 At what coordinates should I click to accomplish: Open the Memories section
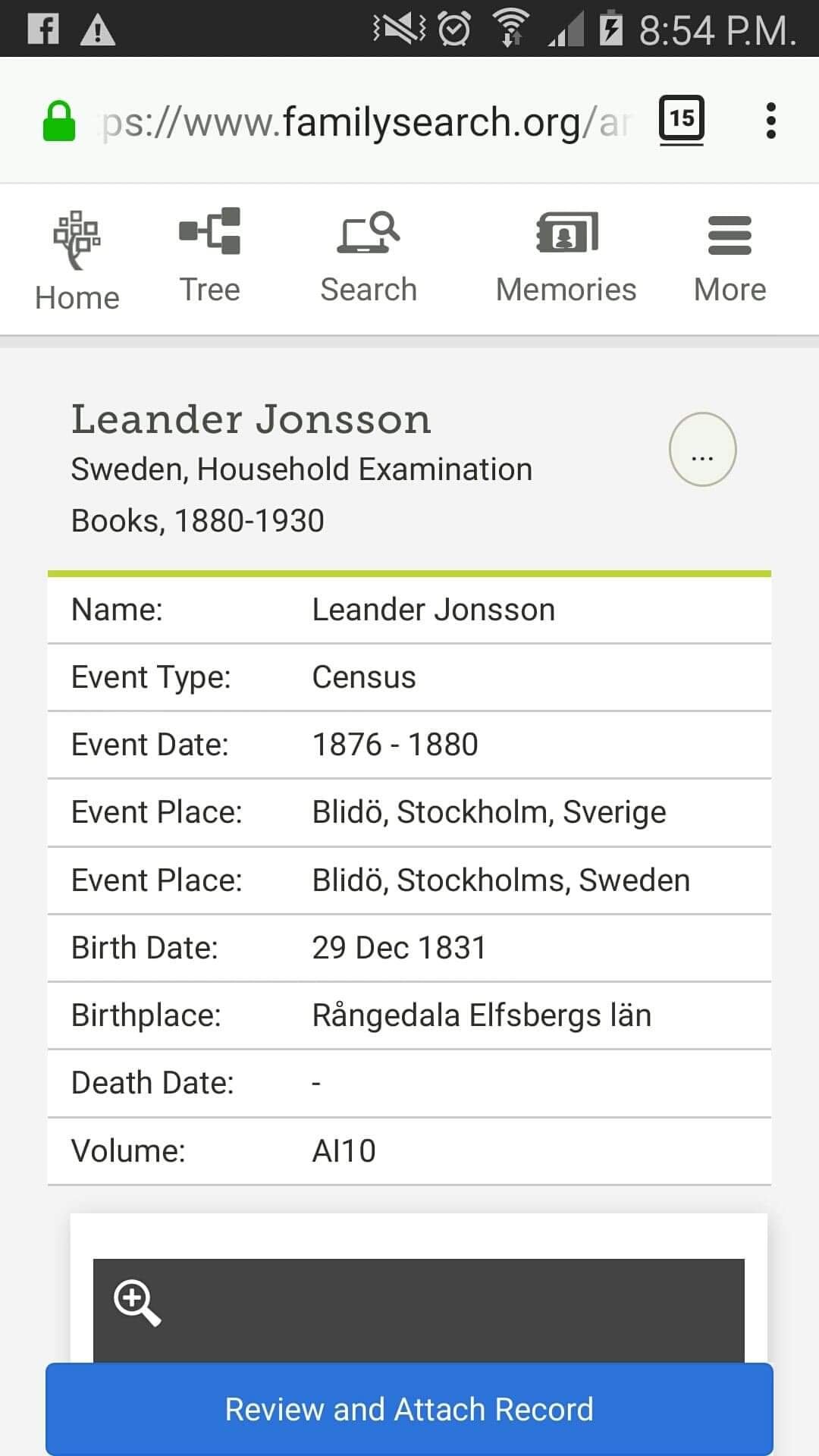566,258
